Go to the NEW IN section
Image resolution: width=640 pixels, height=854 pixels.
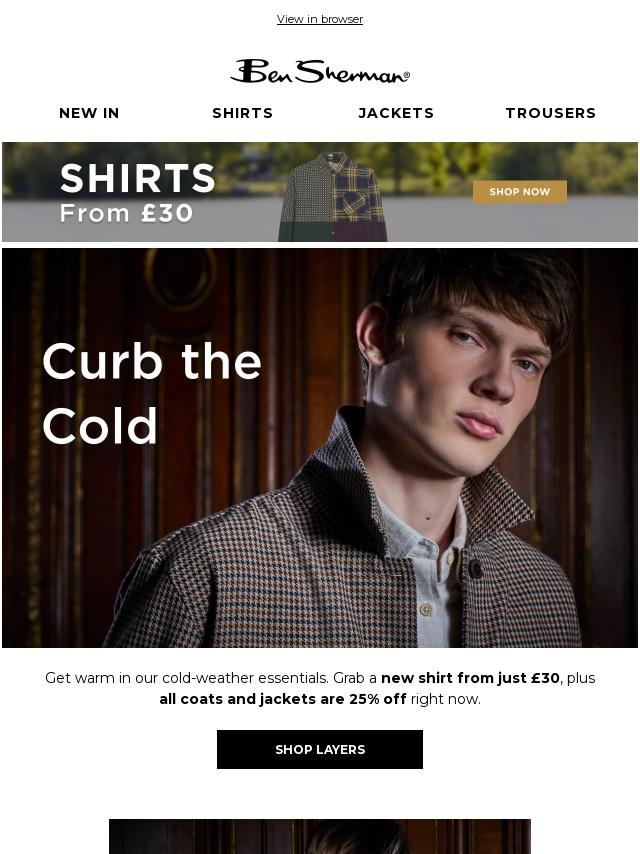coord(89,113)
